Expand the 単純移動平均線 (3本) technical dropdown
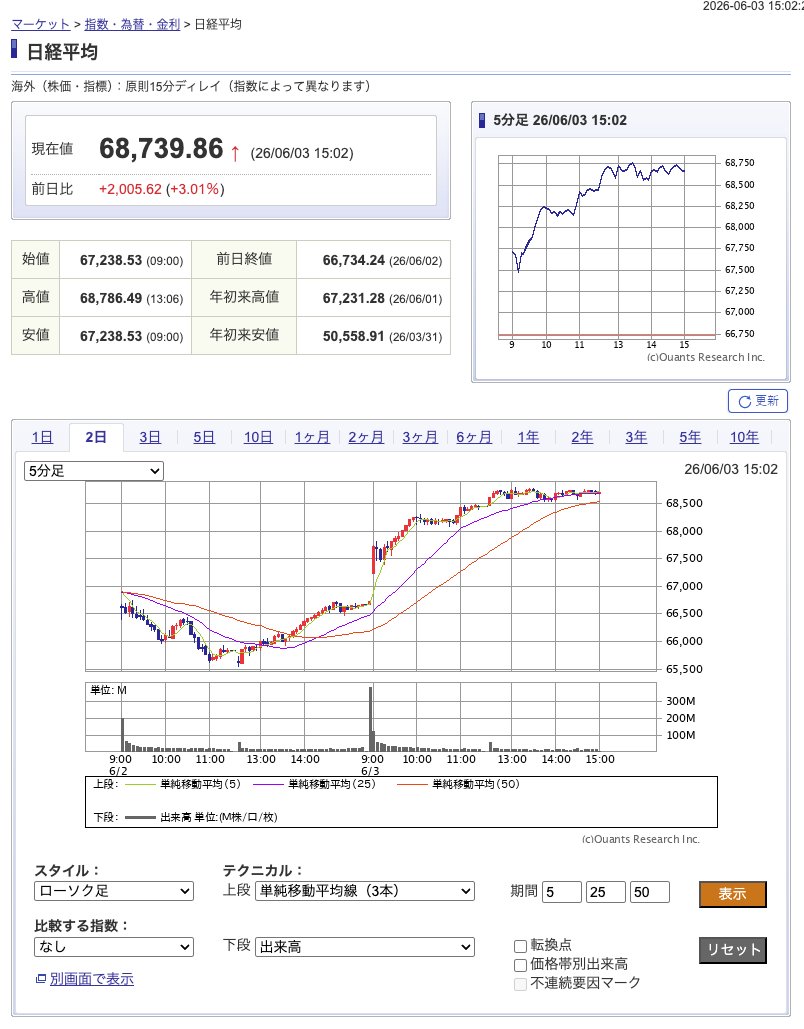804x1029 pixels. pos(364,891)
